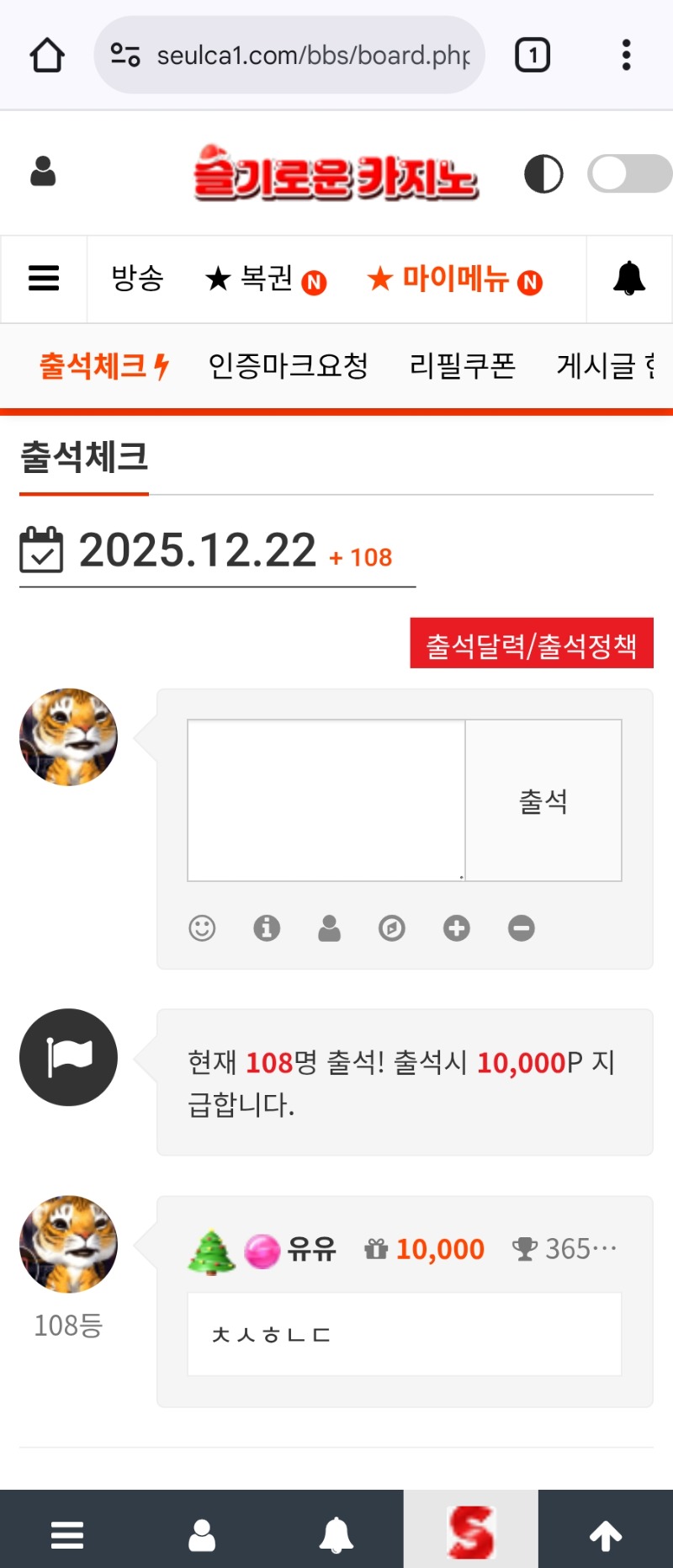The width and height of the screenshot is (673, 1568).
Task: Open the notification bell in the menu bar
Action: point(628,279)
